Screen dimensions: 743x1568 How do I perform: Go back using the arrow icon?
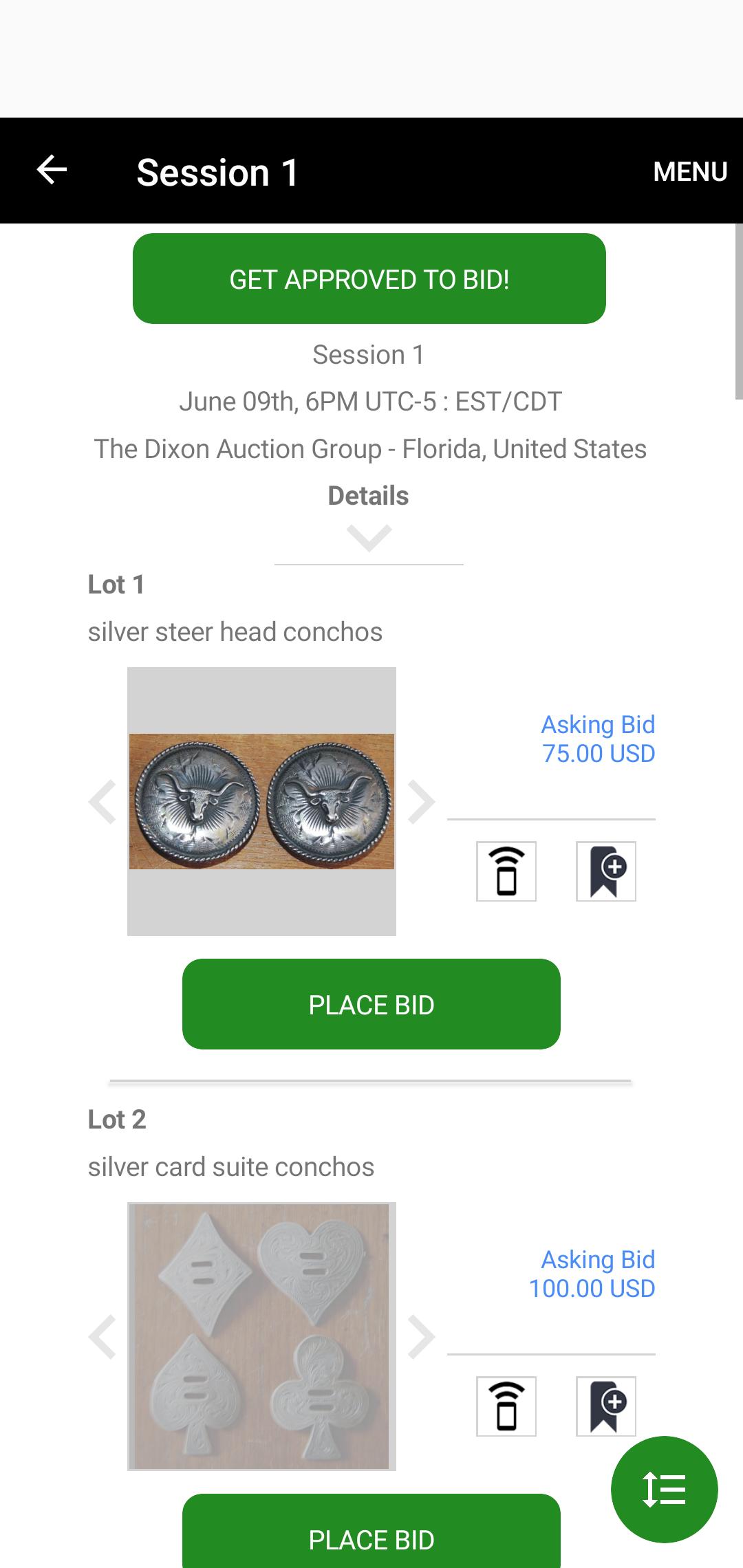pos(52,170)
